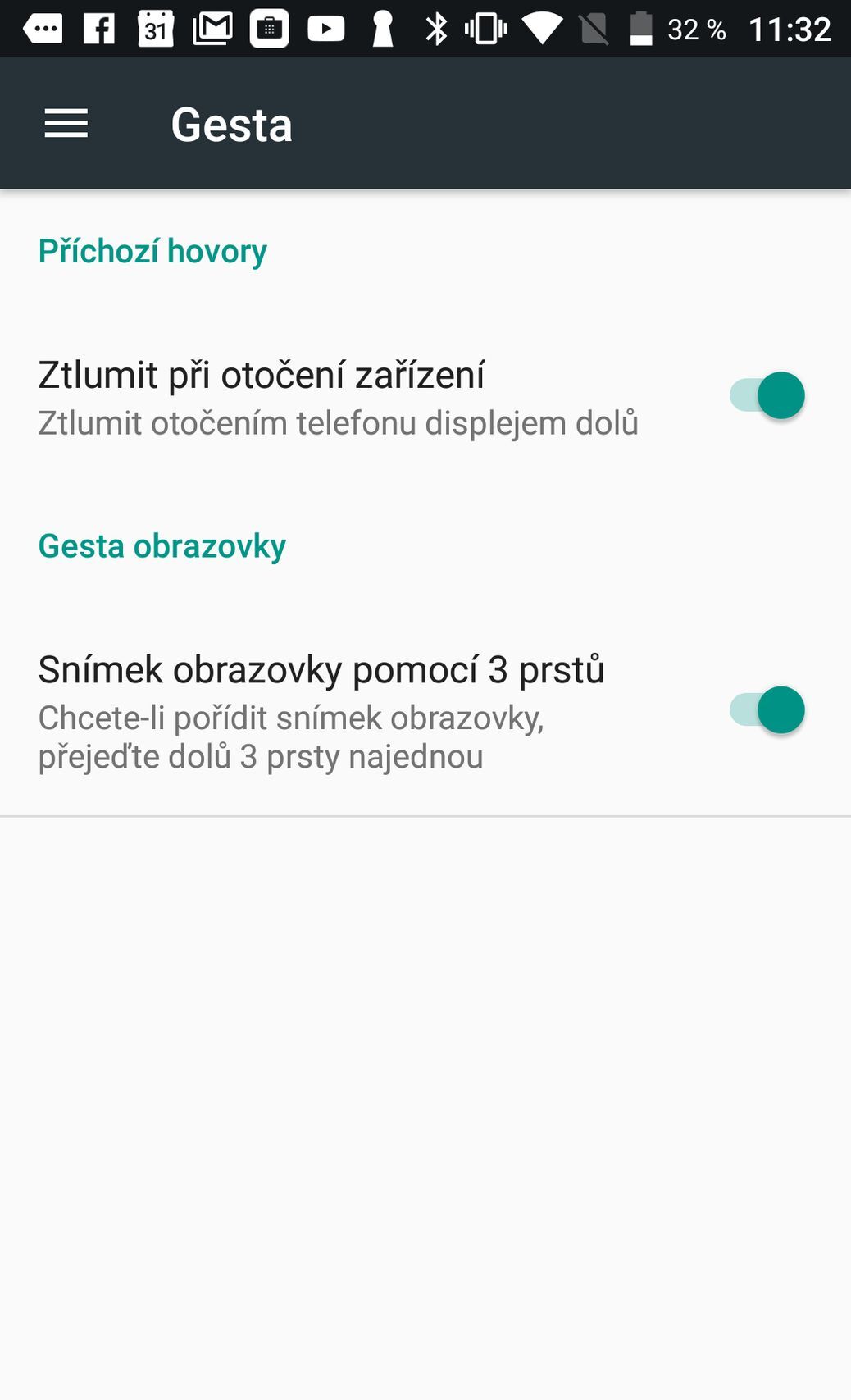Select the 'Příchozí hovory' section header

[x=152, y=250]
